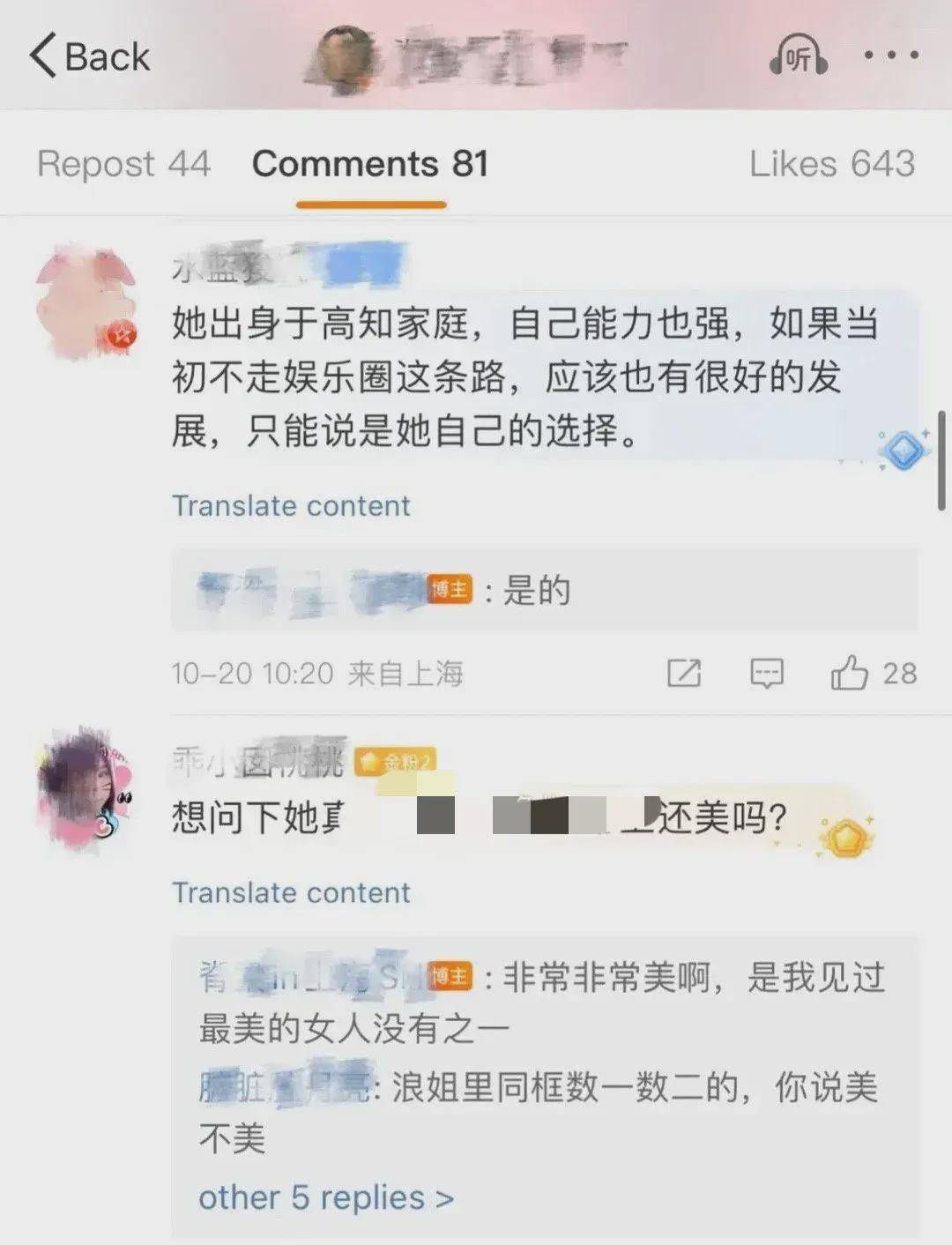Switch to the Repost 44 tab
The image size is (952, 1245).
point(124,164)
